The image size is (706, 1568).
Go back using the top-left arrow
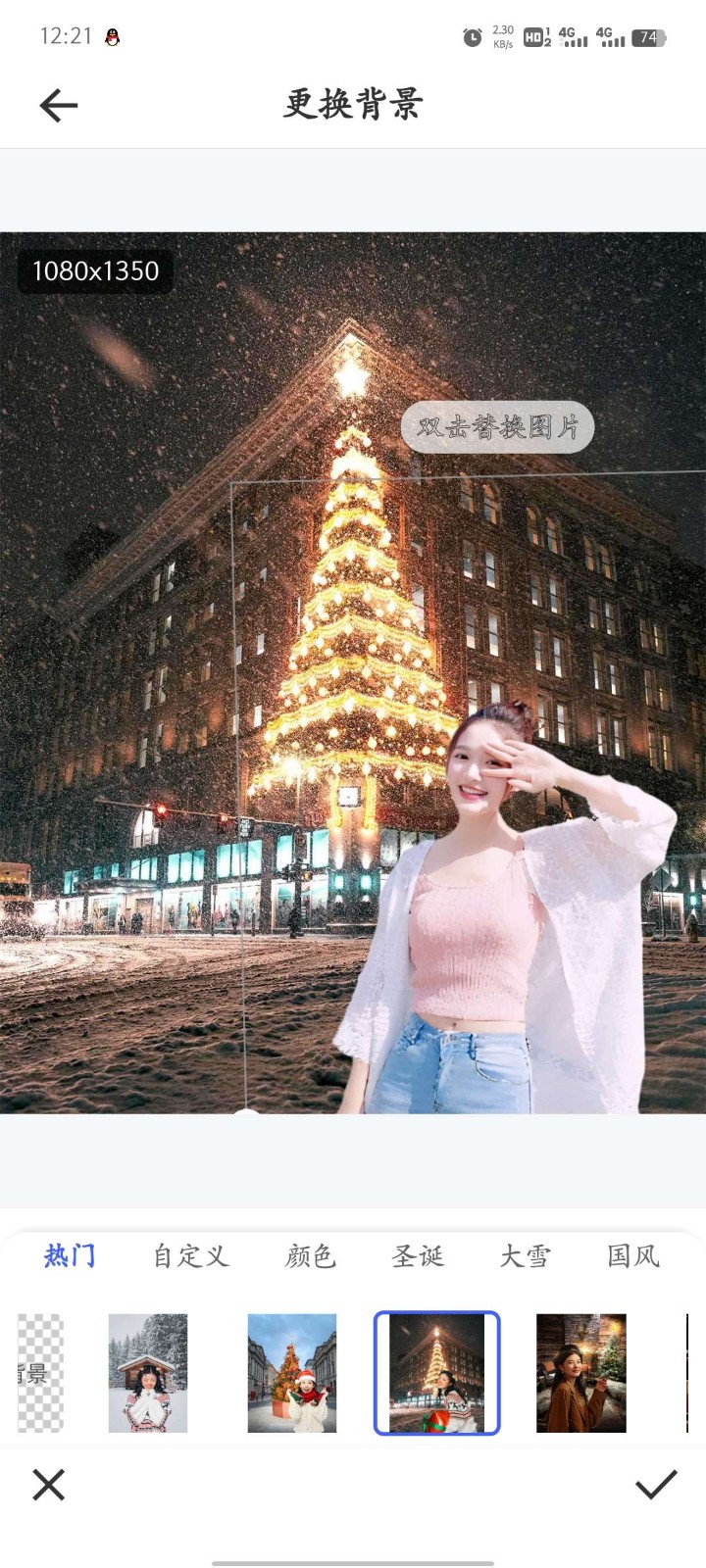click(x=58, y=105)
